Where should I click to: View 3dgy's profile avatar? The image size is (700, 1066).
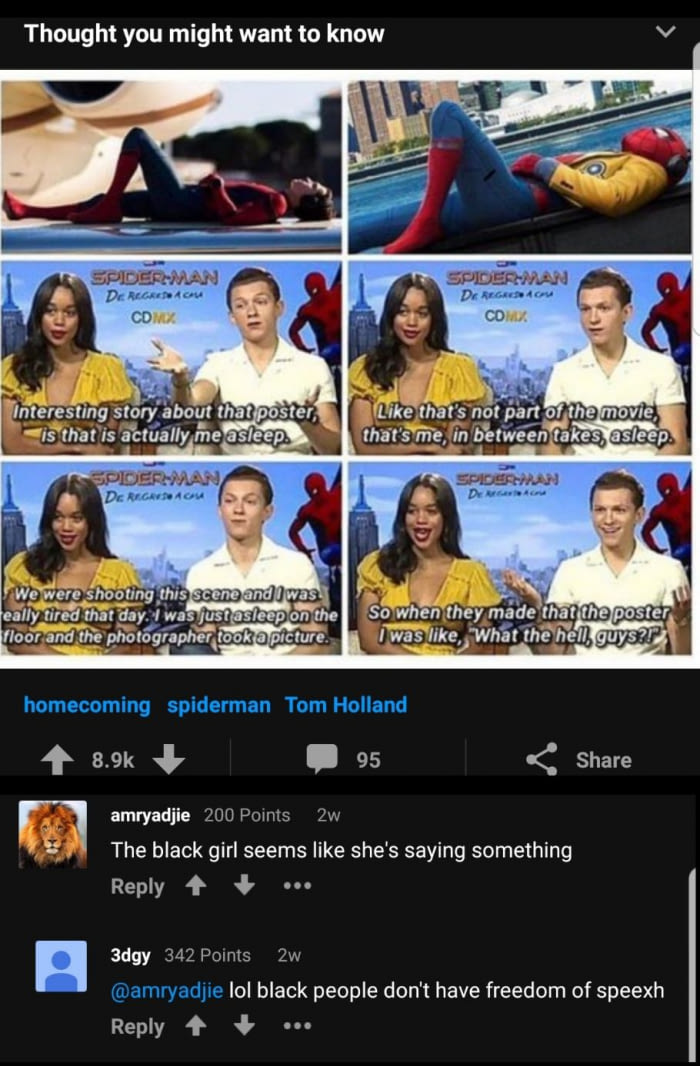pyautogui.click(x=61, y=966)
